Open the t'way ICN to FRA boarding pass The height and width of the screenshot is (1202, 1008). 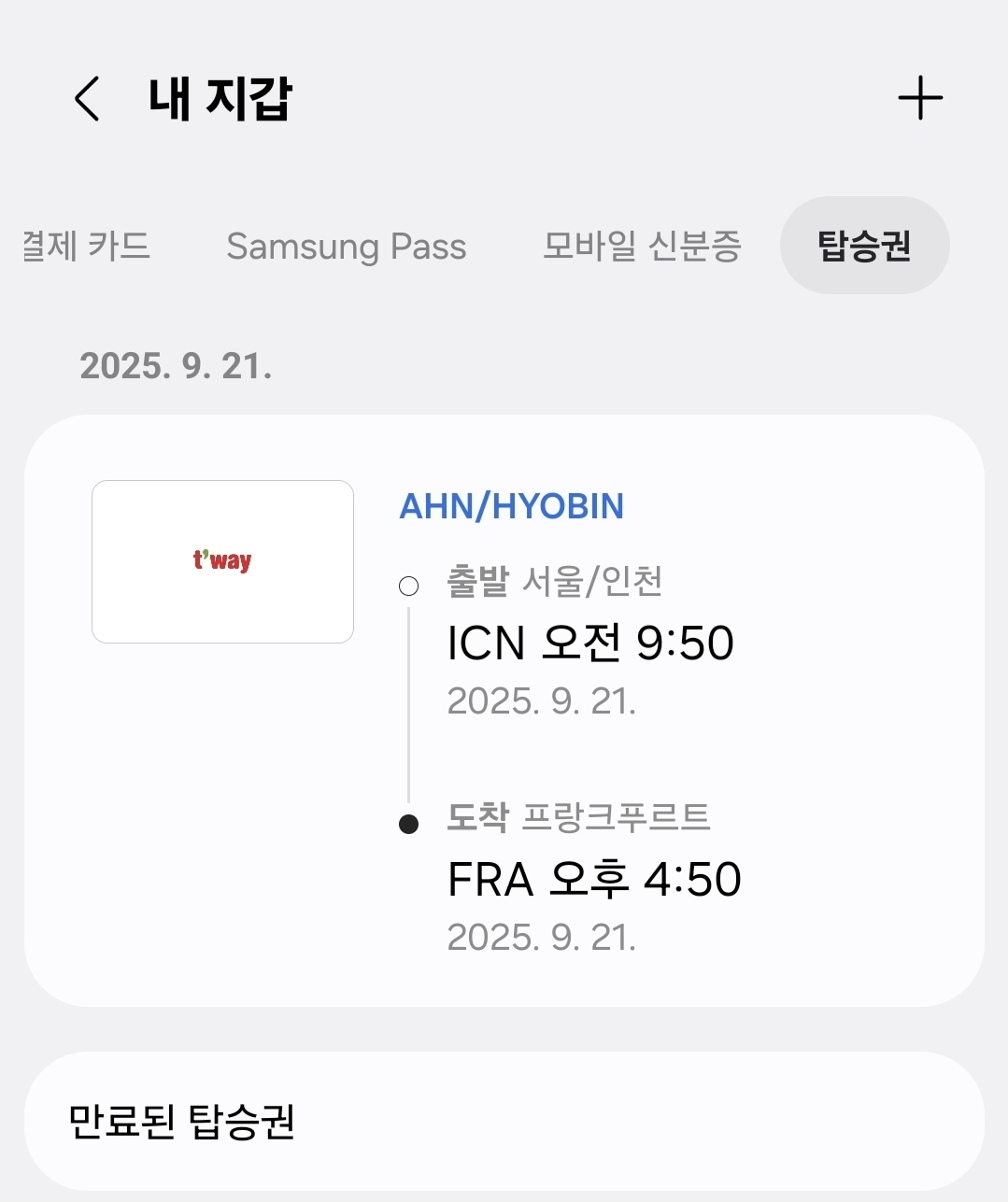pyautogui.click(x=504, y=710)
